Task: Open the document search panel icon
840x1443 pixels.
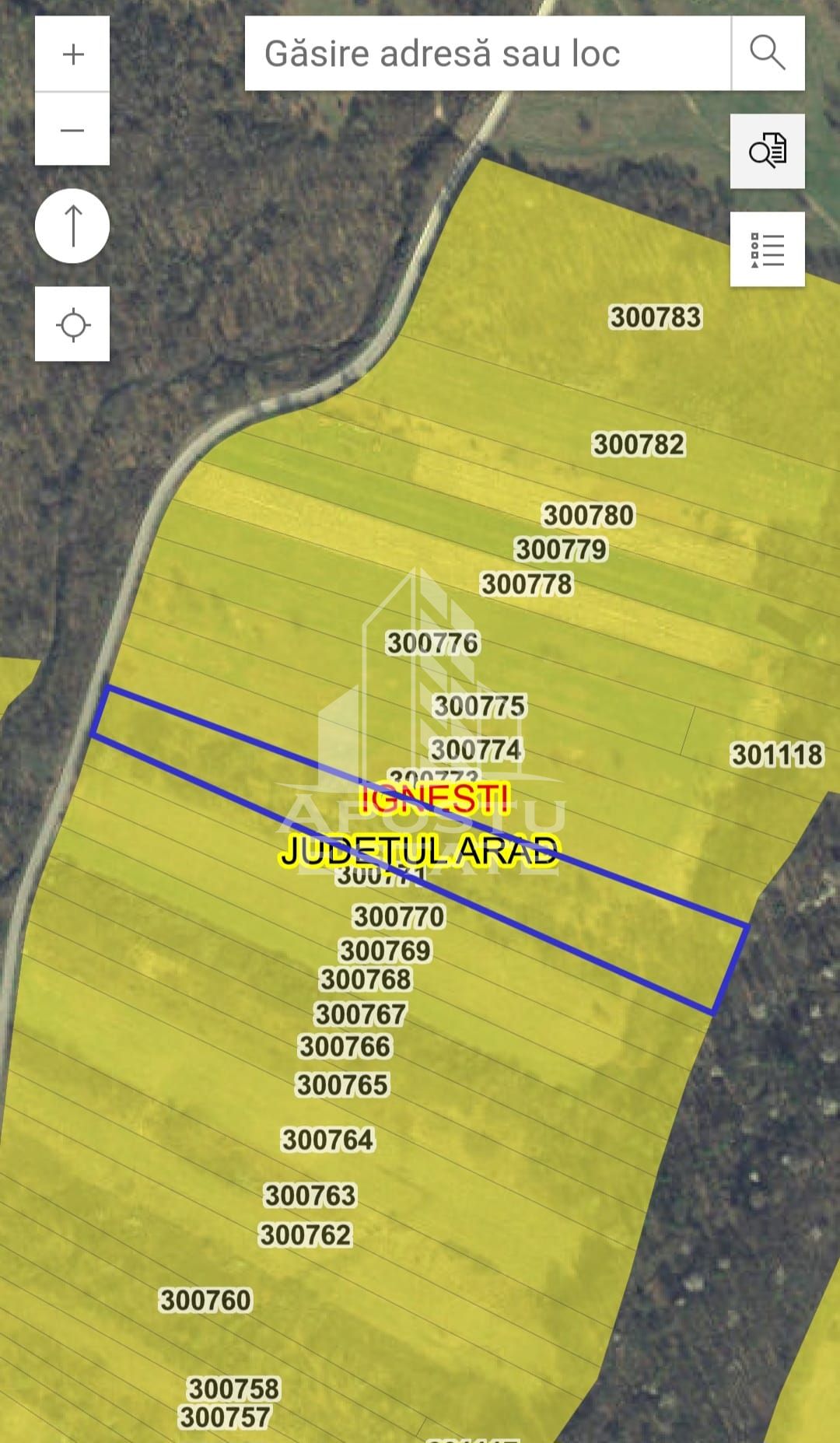Action: pyautogui.click(x=768, y=151)
